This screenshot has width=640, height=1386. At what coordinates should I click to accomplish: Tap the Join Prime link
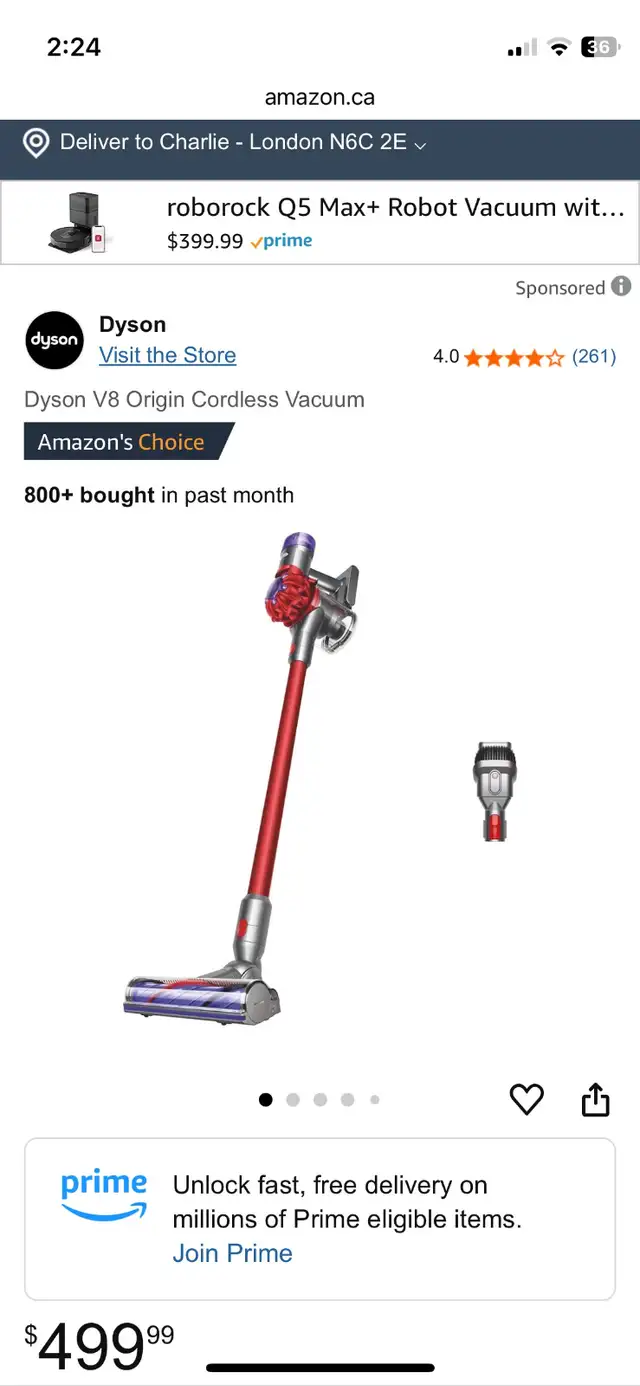coord(233,1253)
